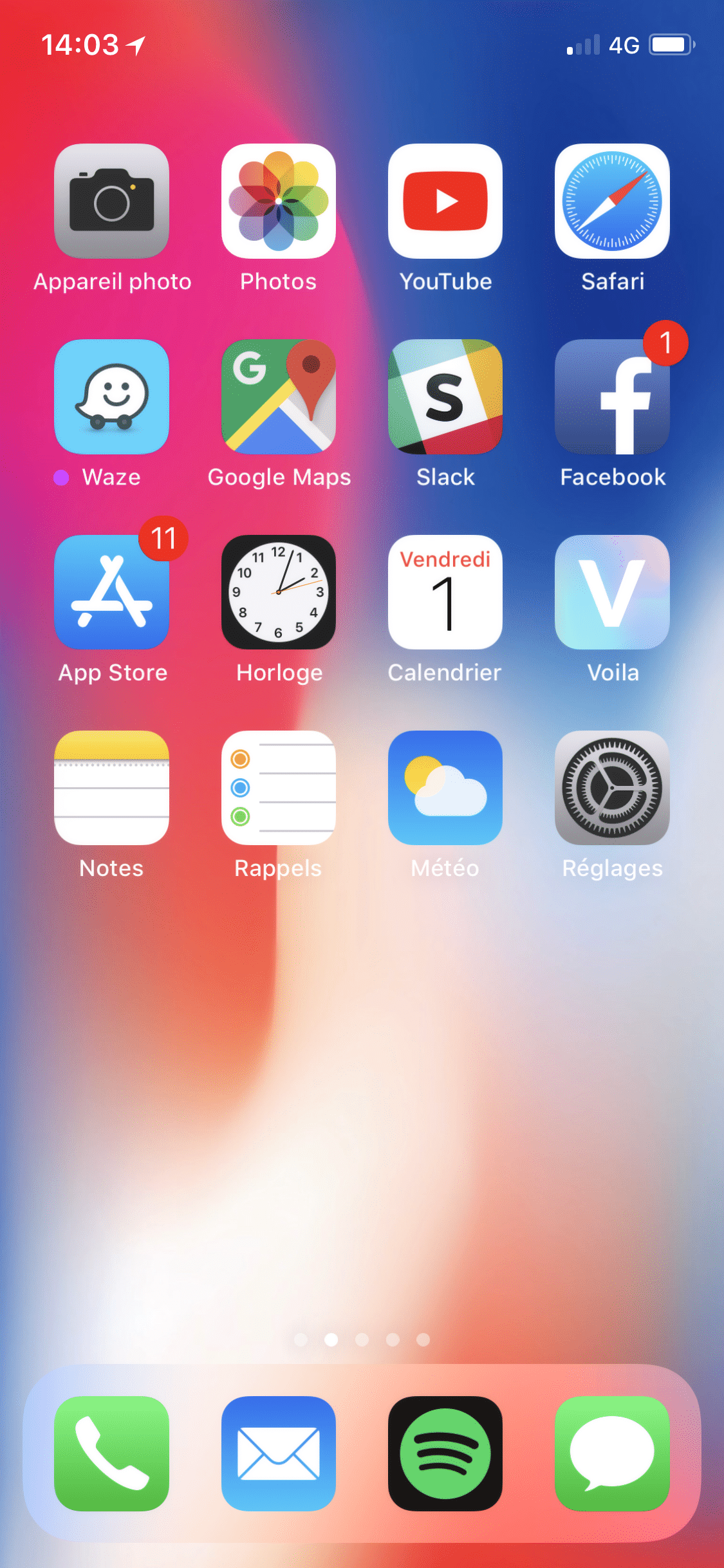Launch the Photos app
This screenshot has height=1568, width=724.
pyautogui.click(x=278, y=201)
